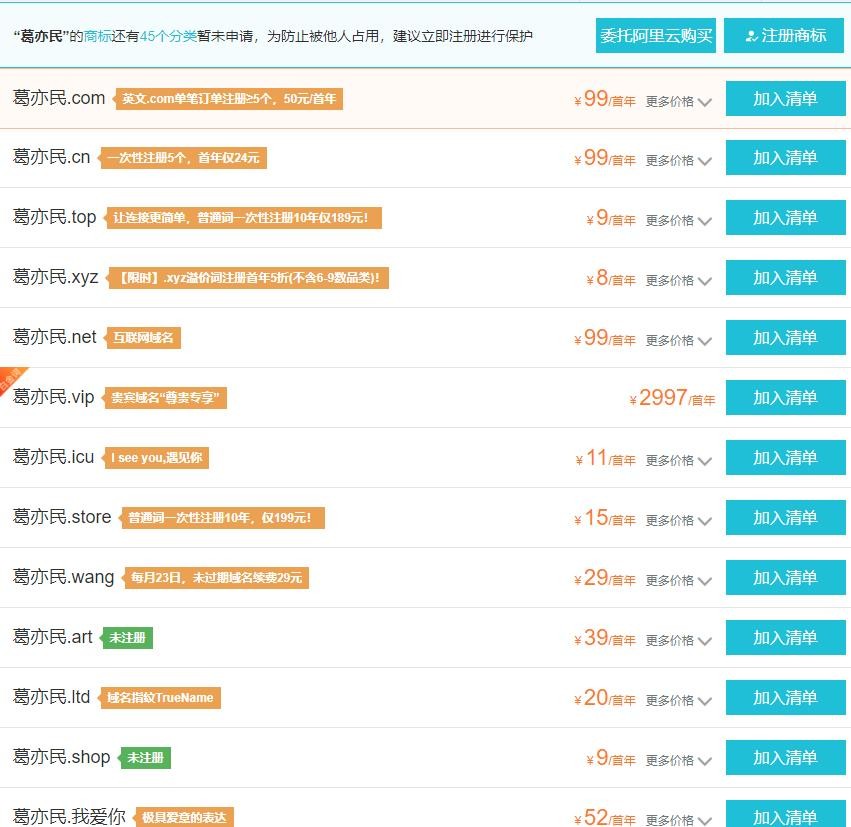Add 葛亦民.store to the list
The width and height of the screenshot is (851, 827).
tap(785, 518)
